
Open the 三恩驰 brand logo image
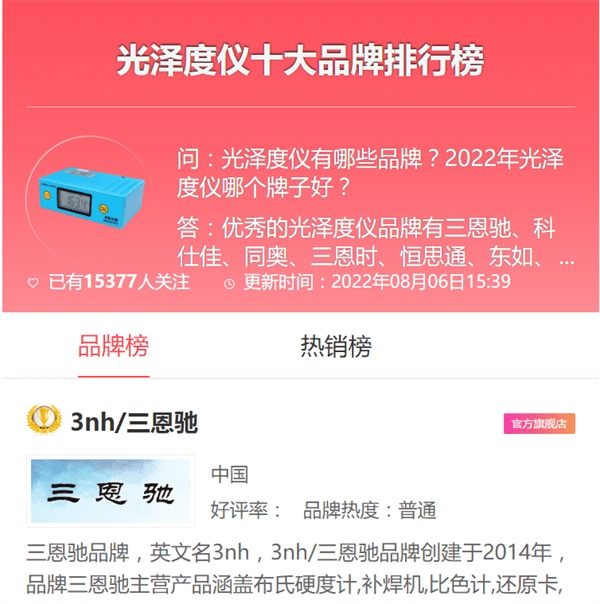(110, 491)
